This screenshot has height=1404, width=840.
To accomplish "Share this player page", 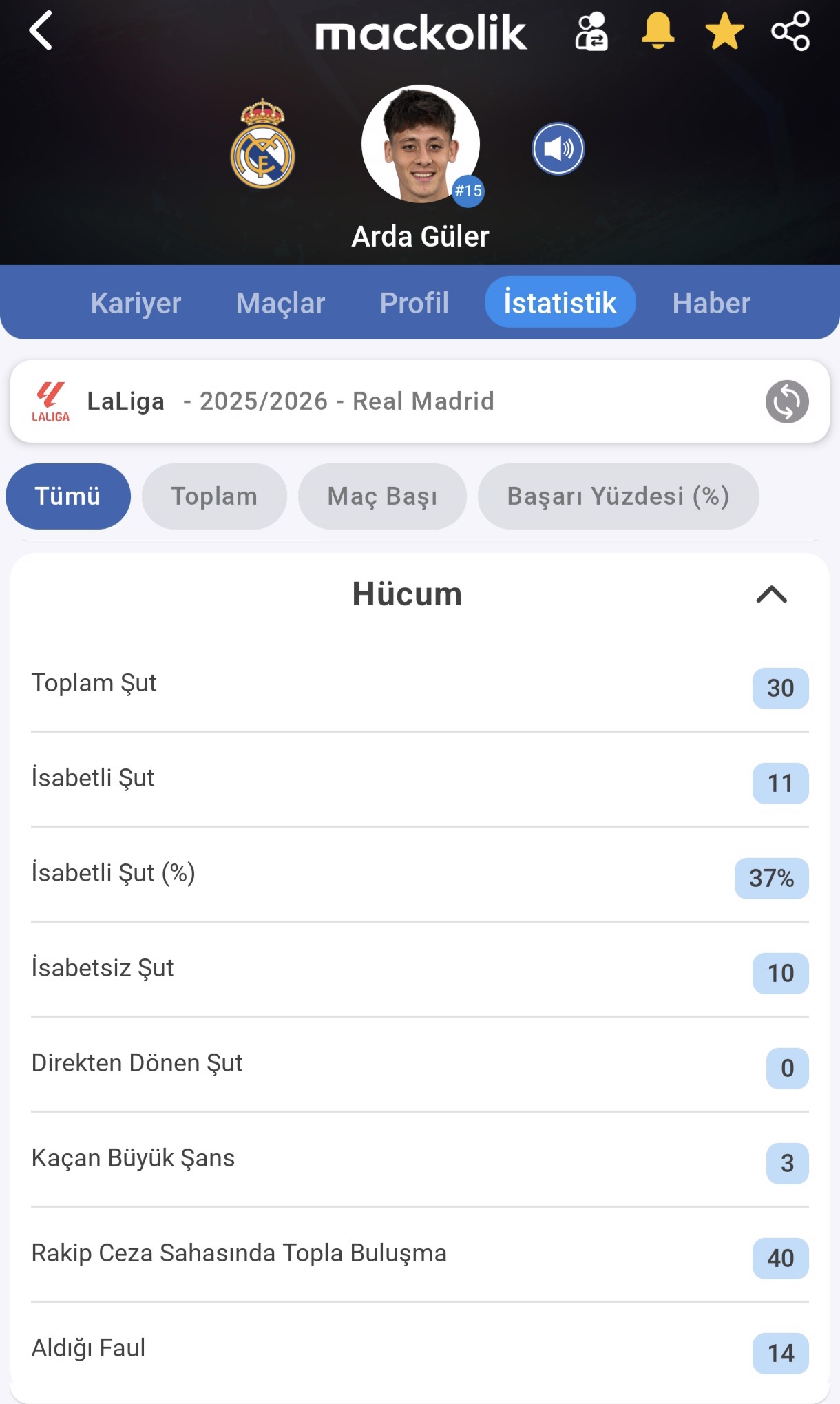I will pyautogui.click(x=790, y=32).
